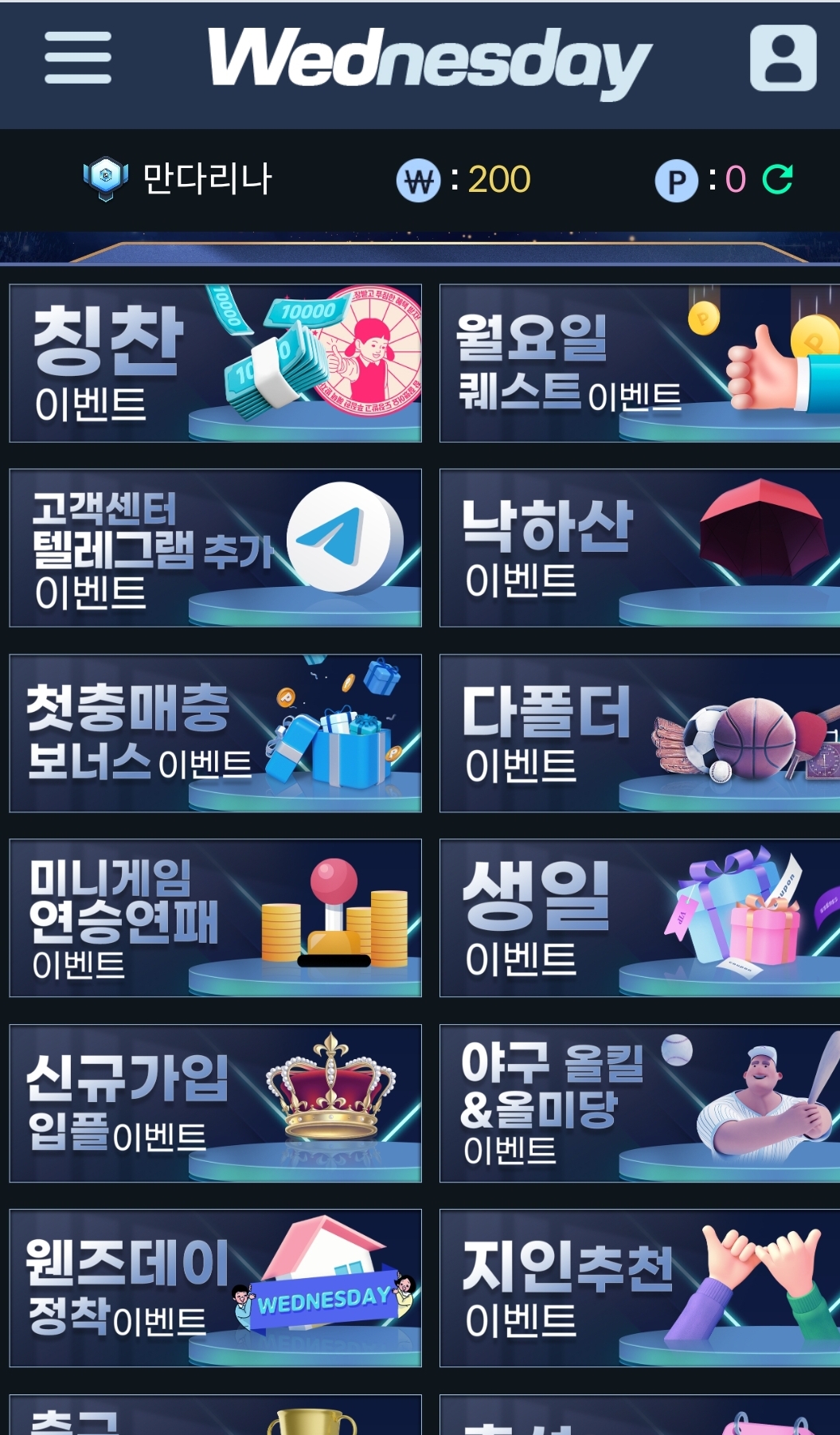This screenshot has height=1435, width=840.
Task: Open 미니게임 연승연패 이벤트
Action: 216,918
